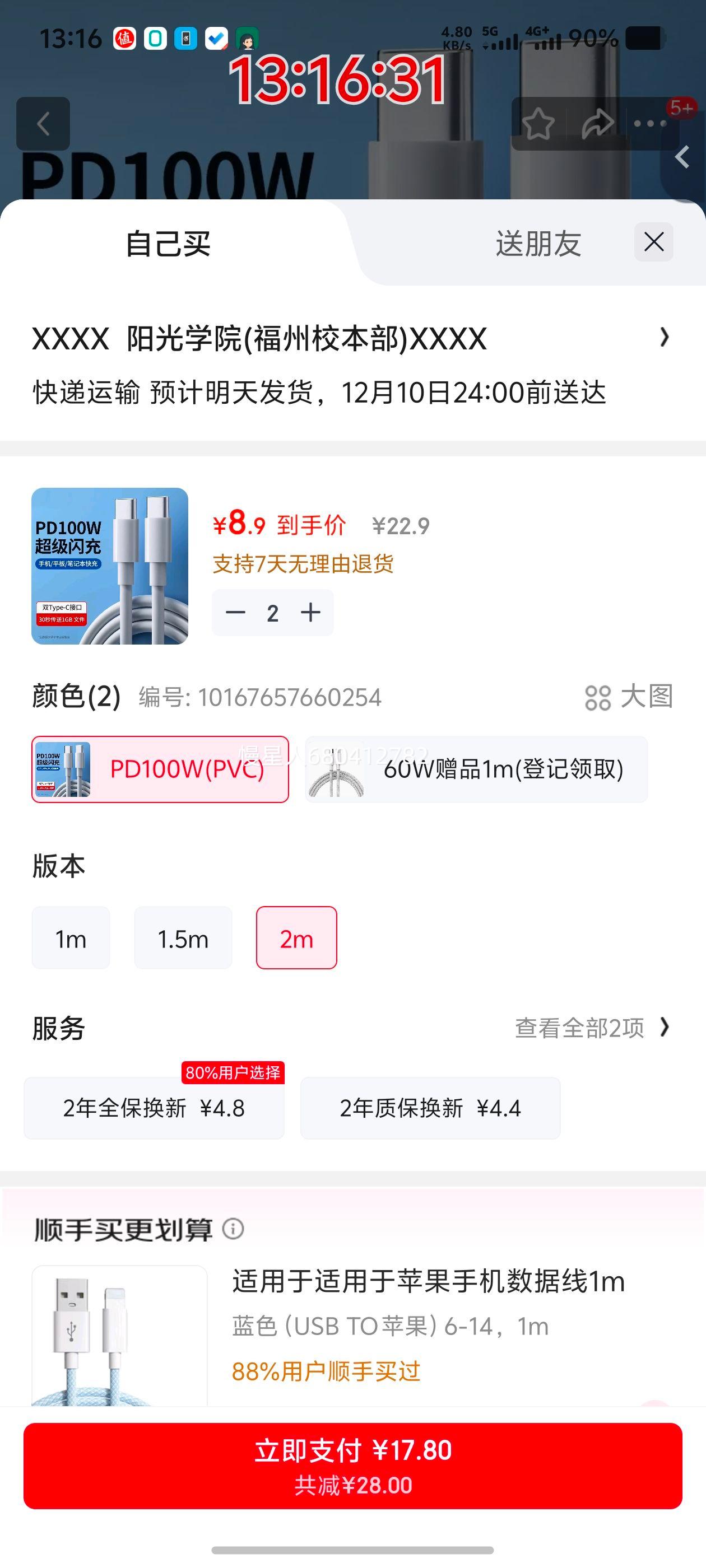Select the PD100W(PVC) color option
706x1568 pixels.
pos(160,769)
